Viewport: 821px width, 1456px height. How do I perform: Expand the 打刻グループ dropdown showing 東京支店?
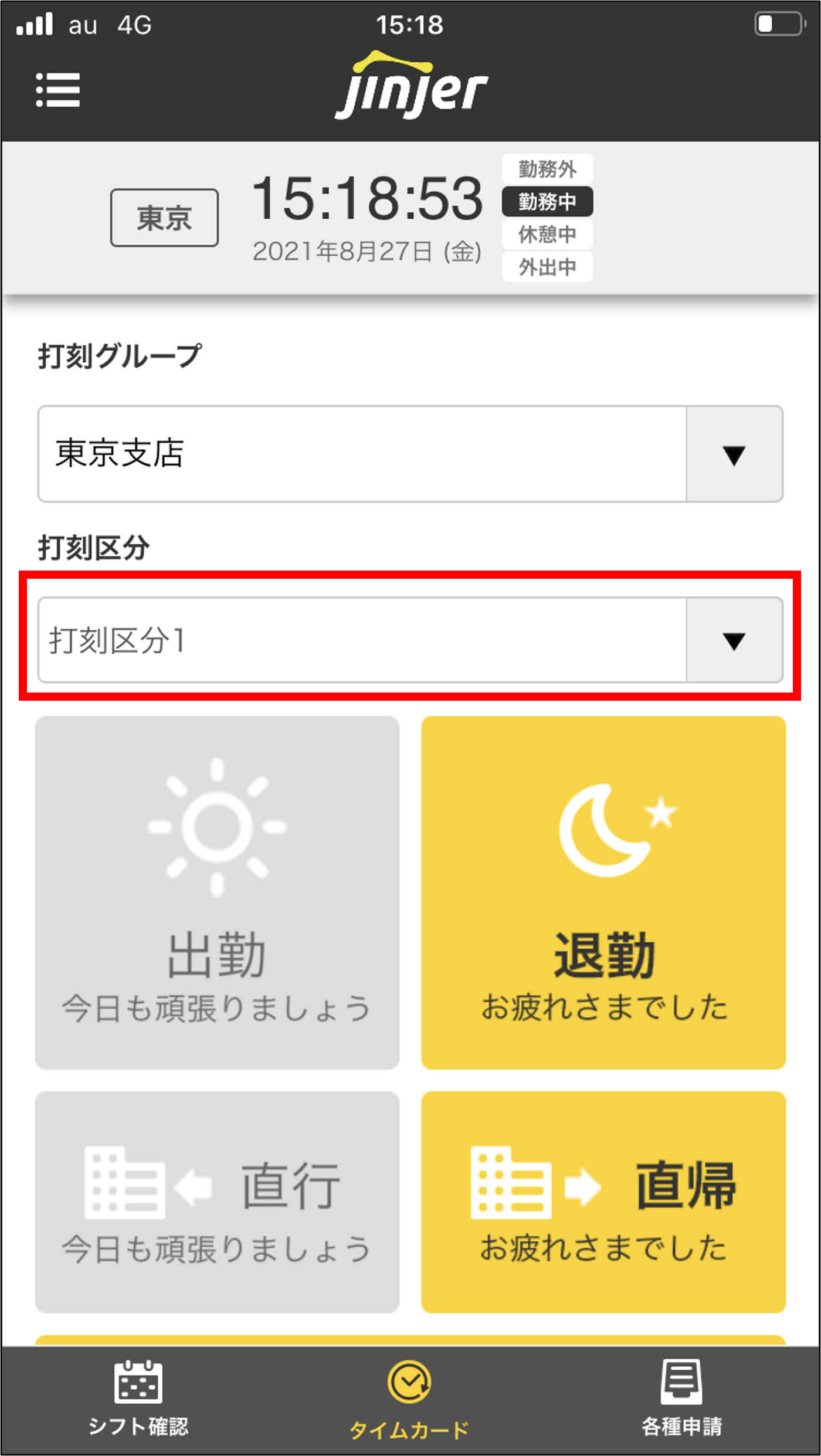point(734,454)
